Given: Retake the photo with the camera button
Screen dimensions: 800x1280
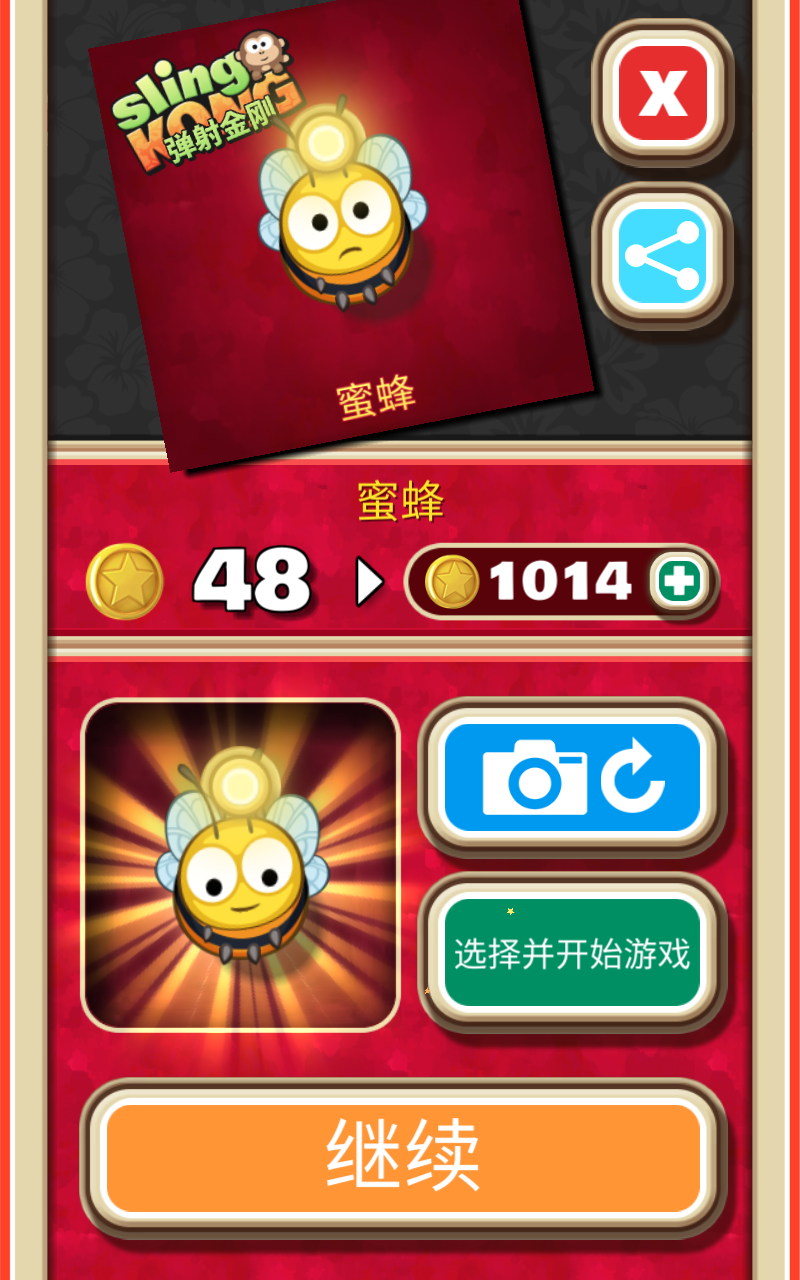Looking at the screenshot, I should [572, 778].
